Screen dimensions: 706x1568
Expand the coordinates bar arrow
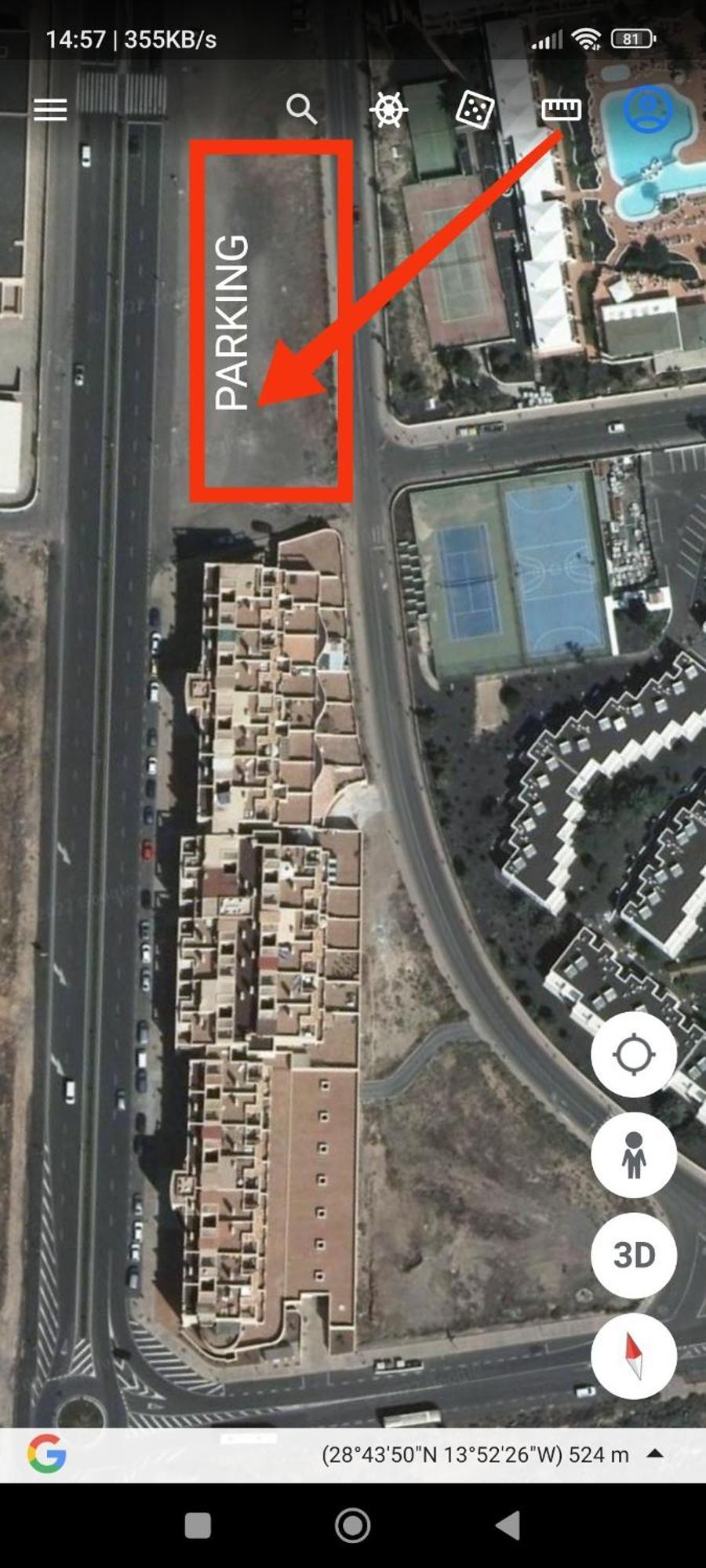(655, 1454)
